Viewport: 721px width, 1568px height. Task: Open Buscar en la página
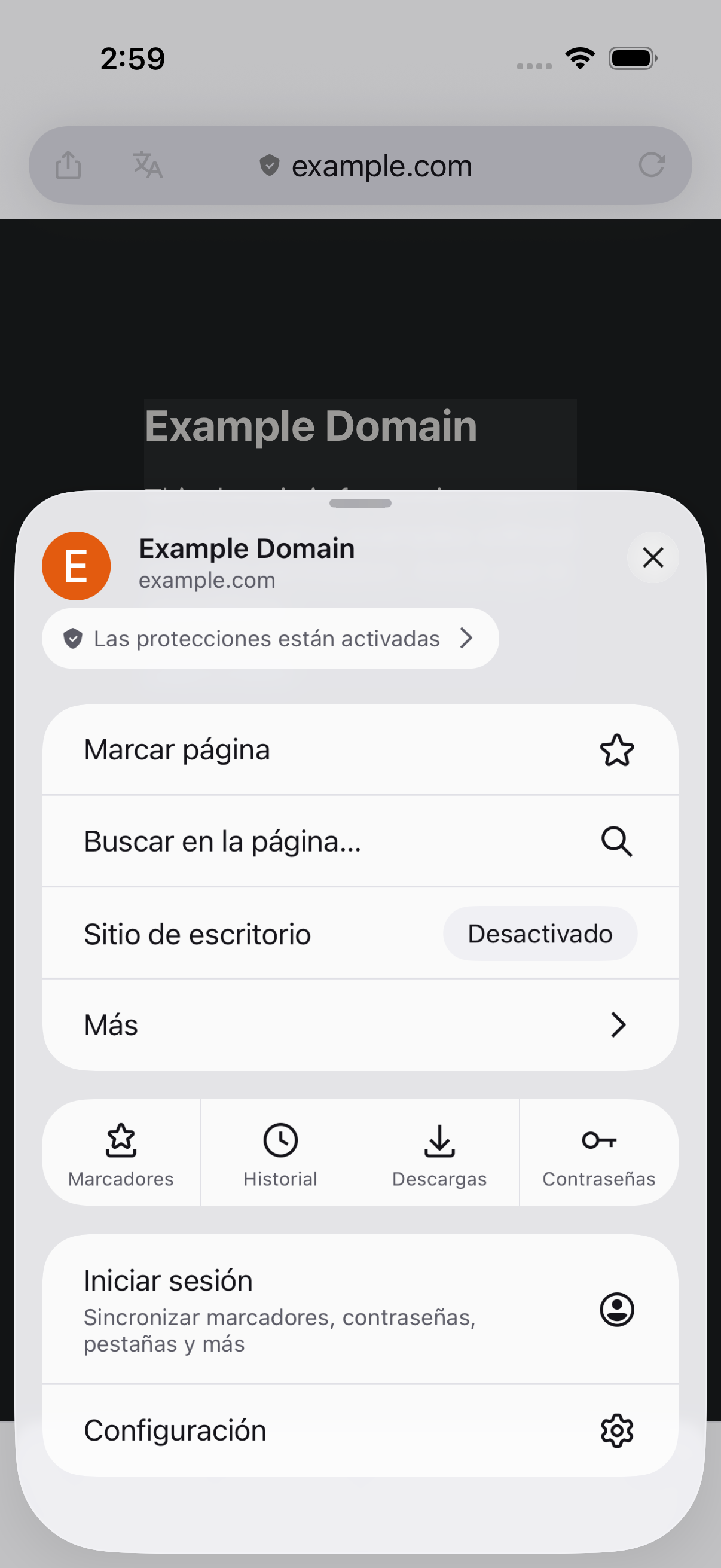(360, 841)
